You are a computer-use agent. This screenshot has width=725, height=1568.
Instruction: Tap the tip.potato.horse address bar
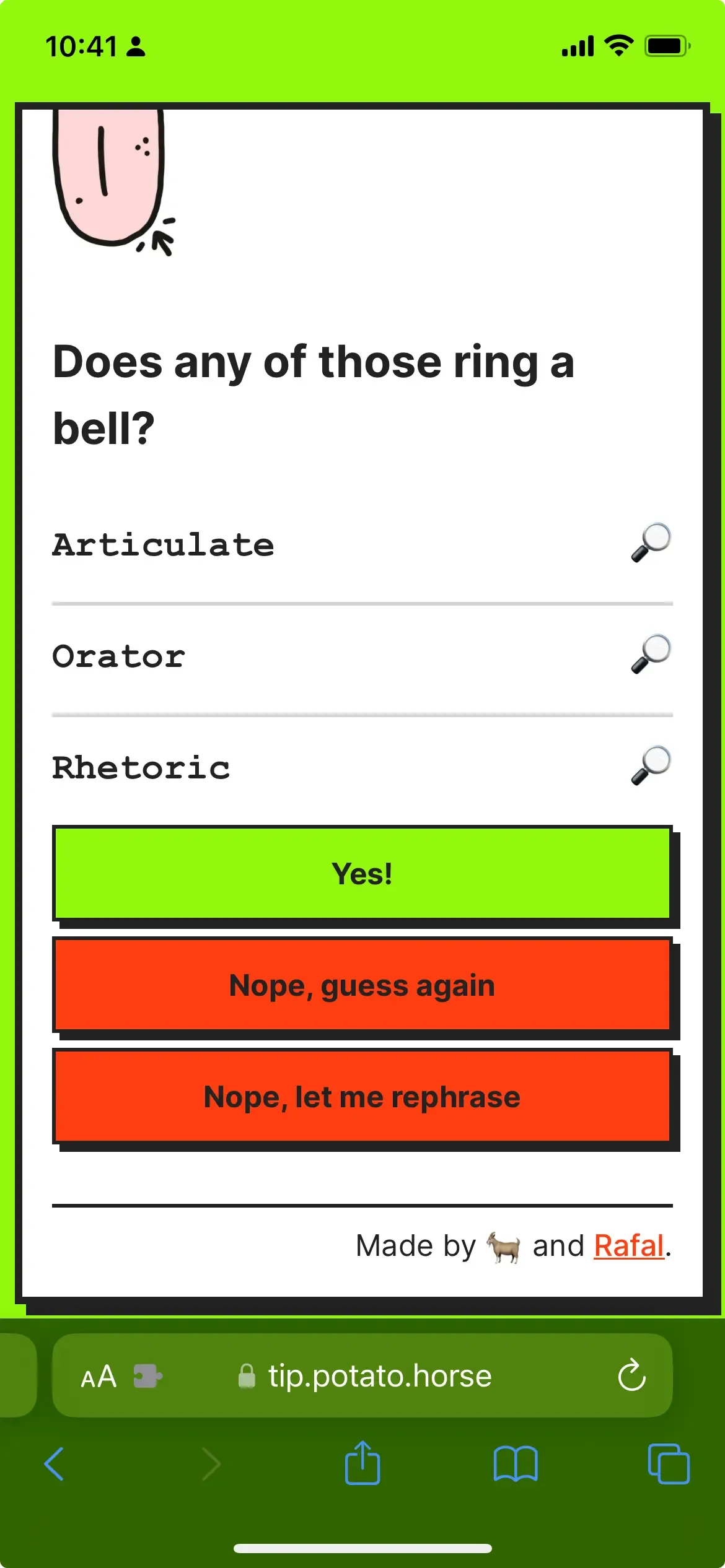362,1375
